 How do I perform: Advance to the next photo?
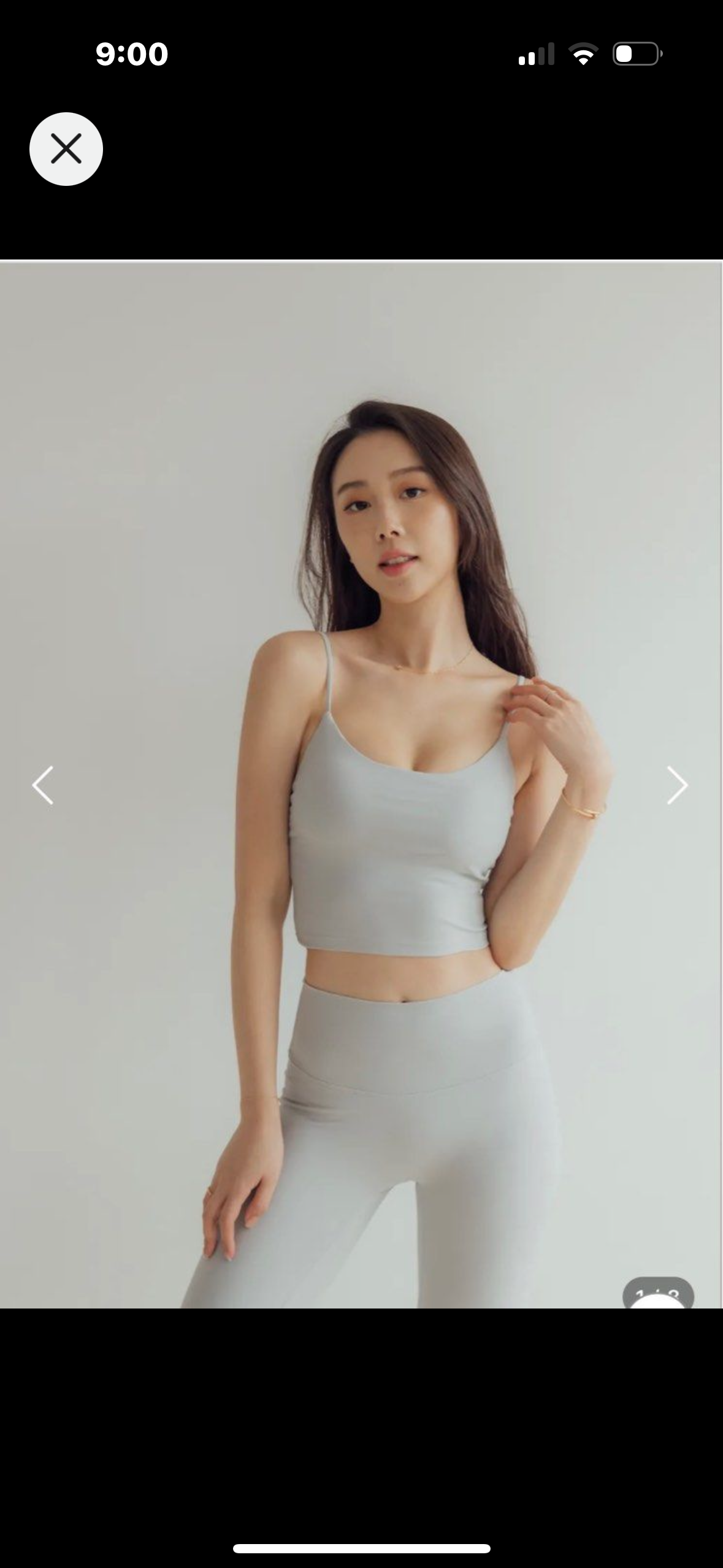click(x=677, y=785)
